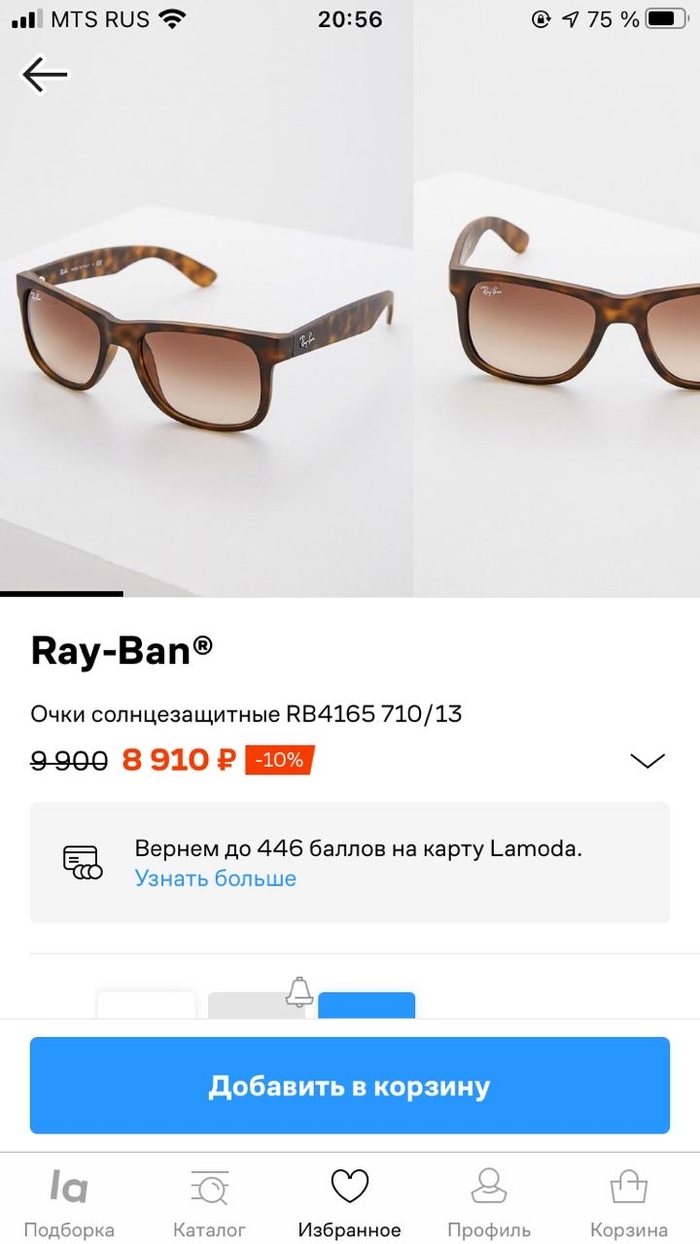
Task: Go back using the arrow icon
Action: [45, 75]
